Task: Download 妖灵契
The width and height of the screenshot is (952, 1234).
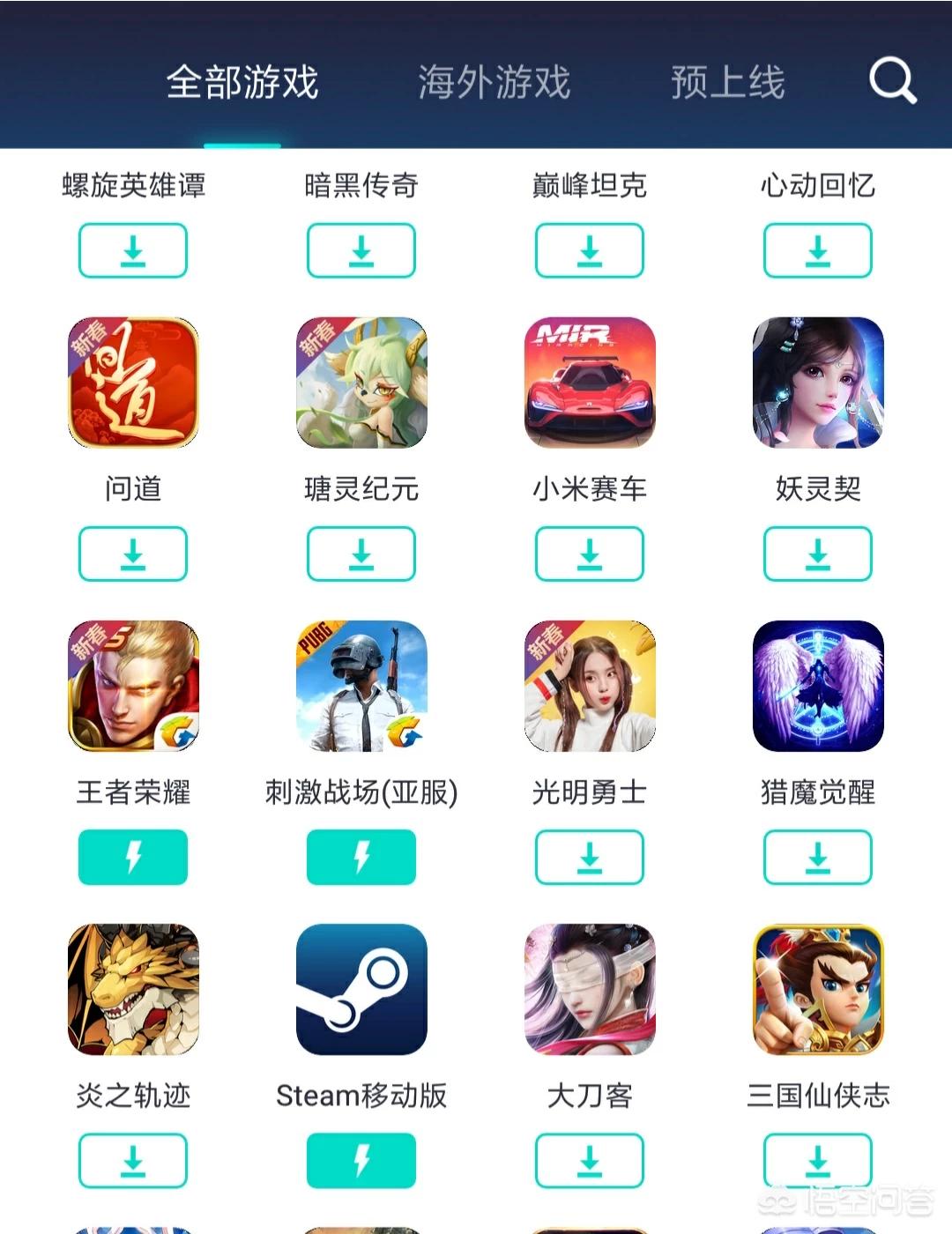Action: coord(818,554)
